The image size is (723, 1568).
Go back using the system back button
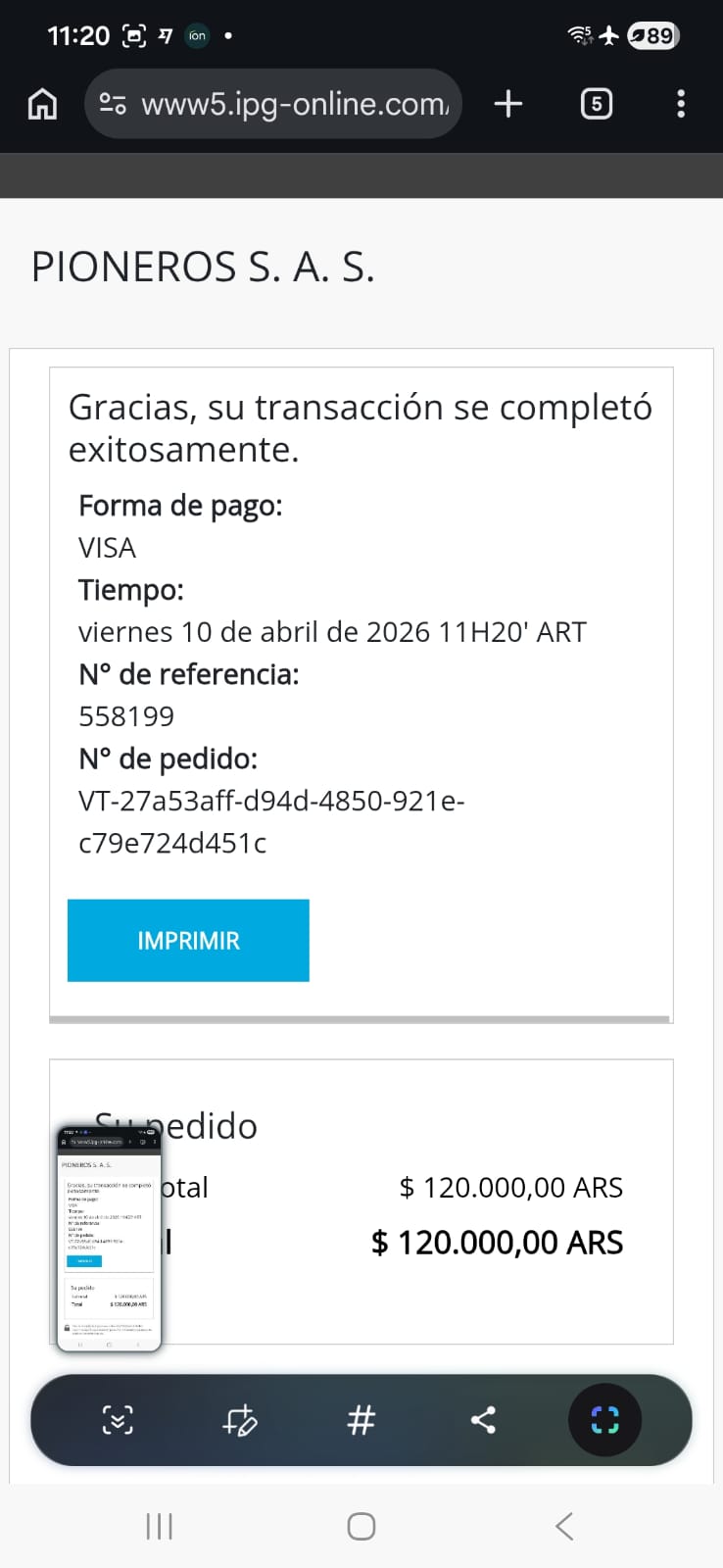tap(564, 1526)
